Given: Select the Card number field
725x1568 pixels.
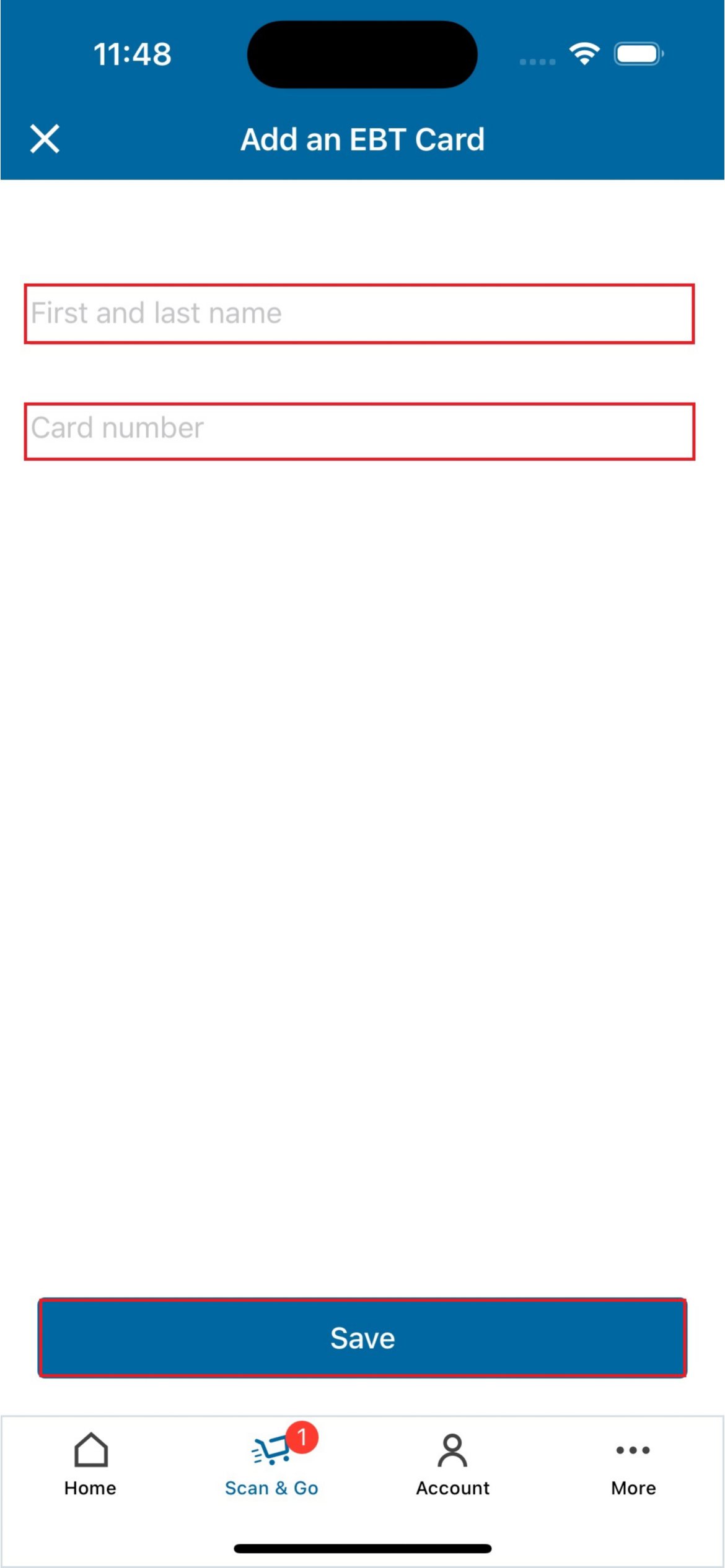Looking at the screenshot, I should pyautogui.click(x=359, y=431).
